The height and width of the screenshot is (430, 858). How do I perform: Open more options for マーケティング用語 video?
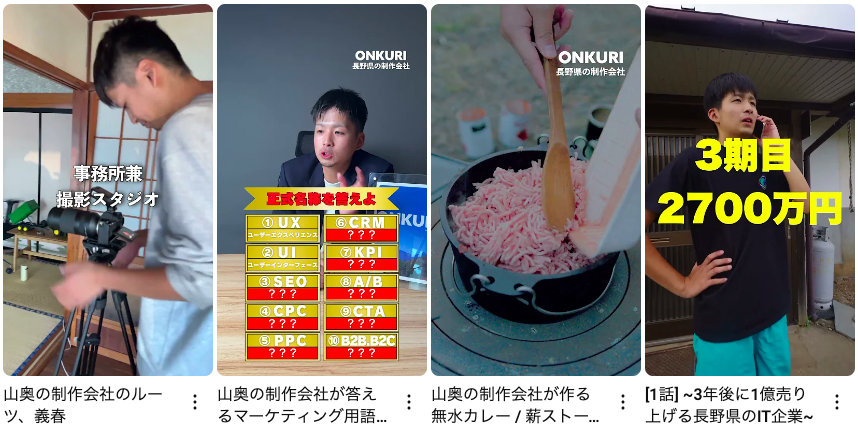[x=408, y=402]
